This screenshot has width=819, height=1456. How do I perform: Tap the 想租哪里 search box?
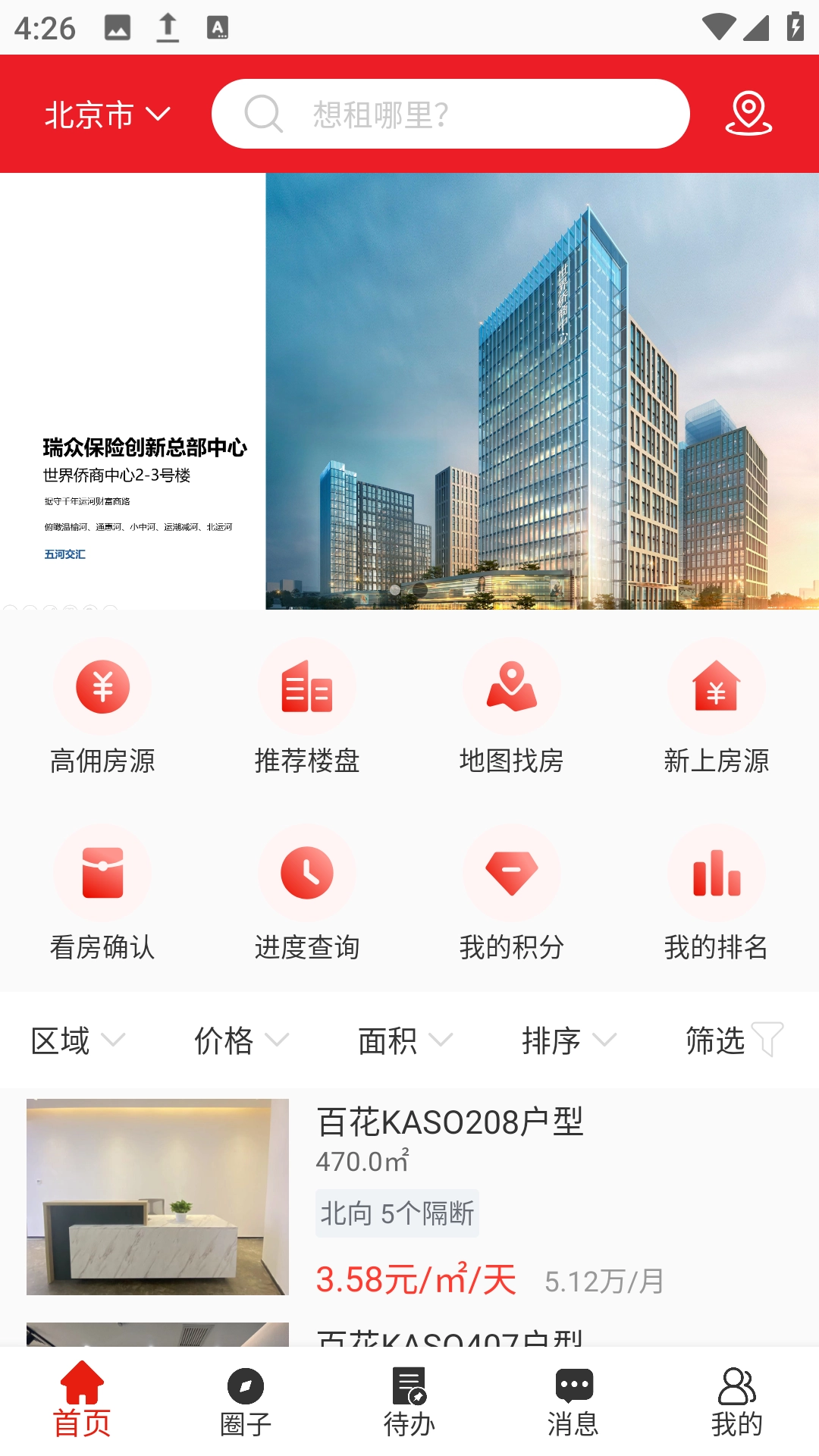tap(450, 115)
